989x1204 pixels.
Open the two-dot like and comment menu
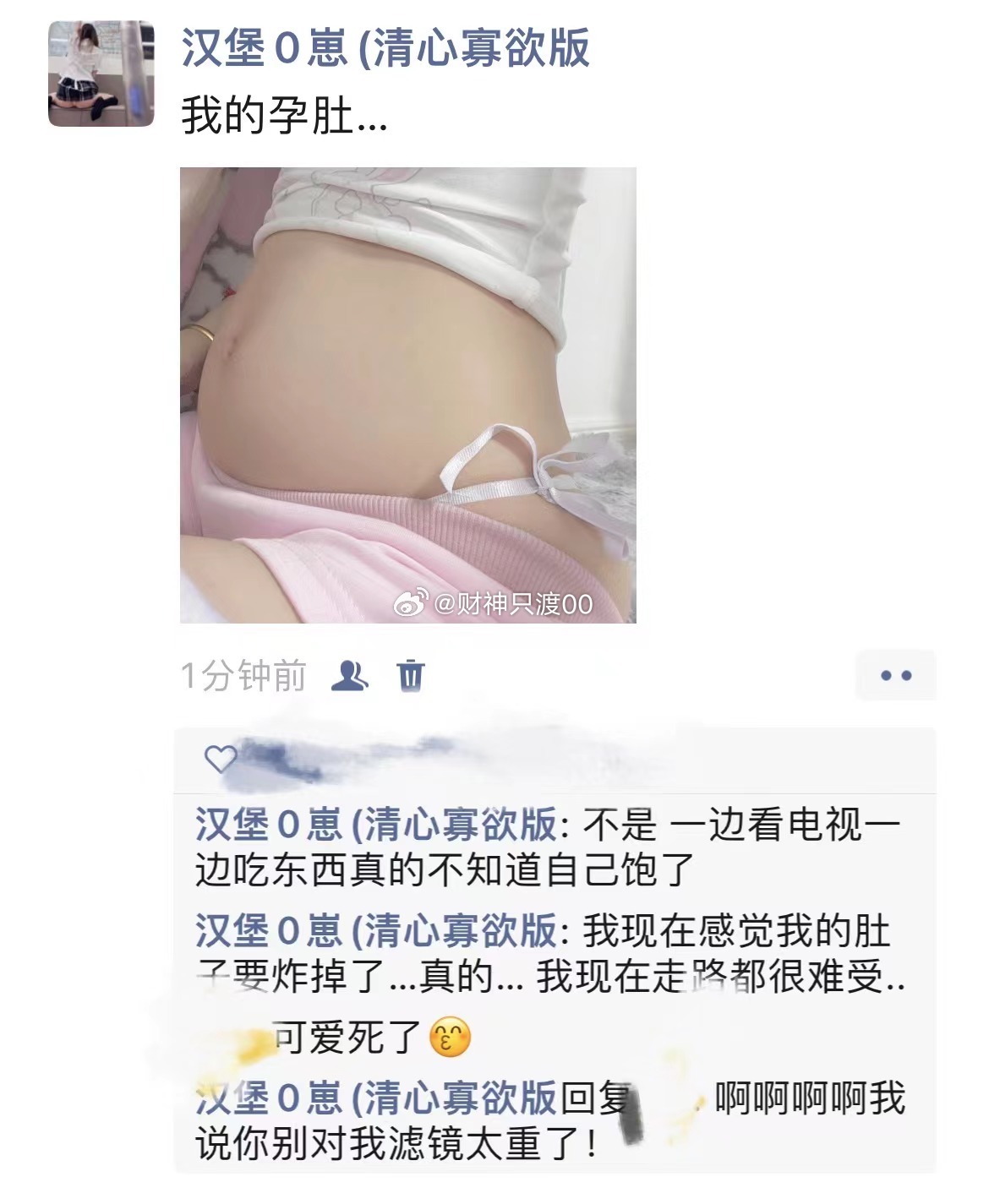(895, 675)
